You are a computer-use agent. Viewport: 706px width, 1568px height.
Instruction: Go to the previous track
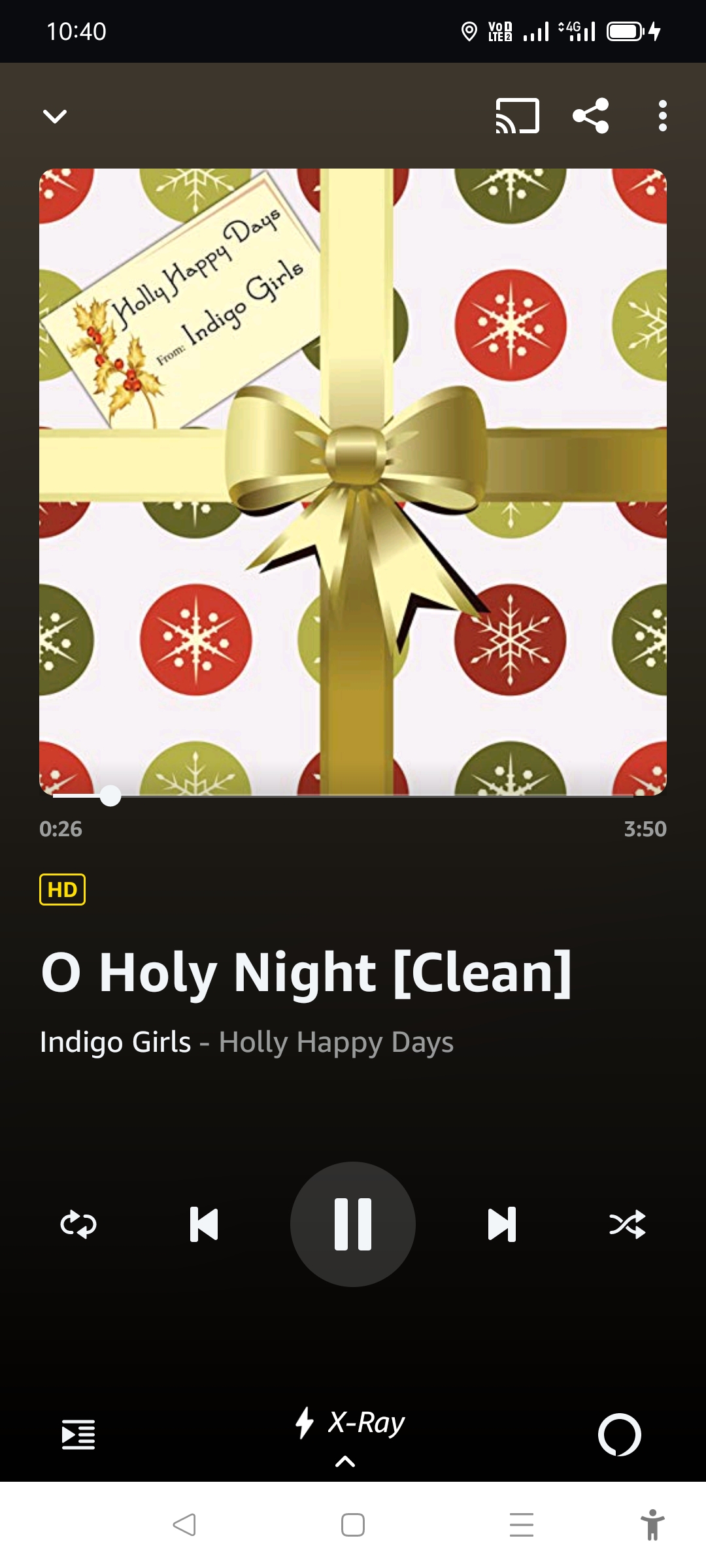[203, 1224]
